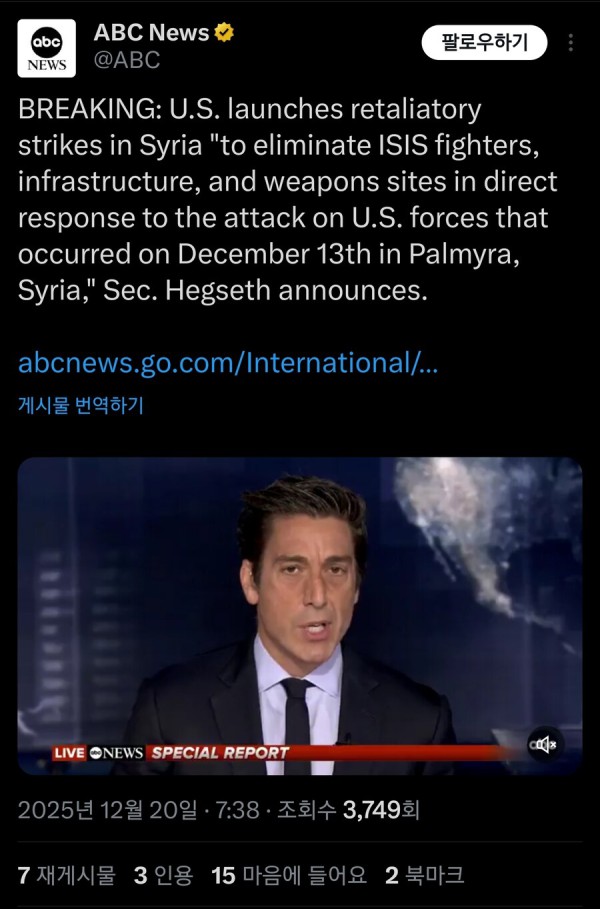Viewport: 600px width, 909px height.
Task: Tap the 팔로우하기 follow button
Action: [x=483, y=43]
